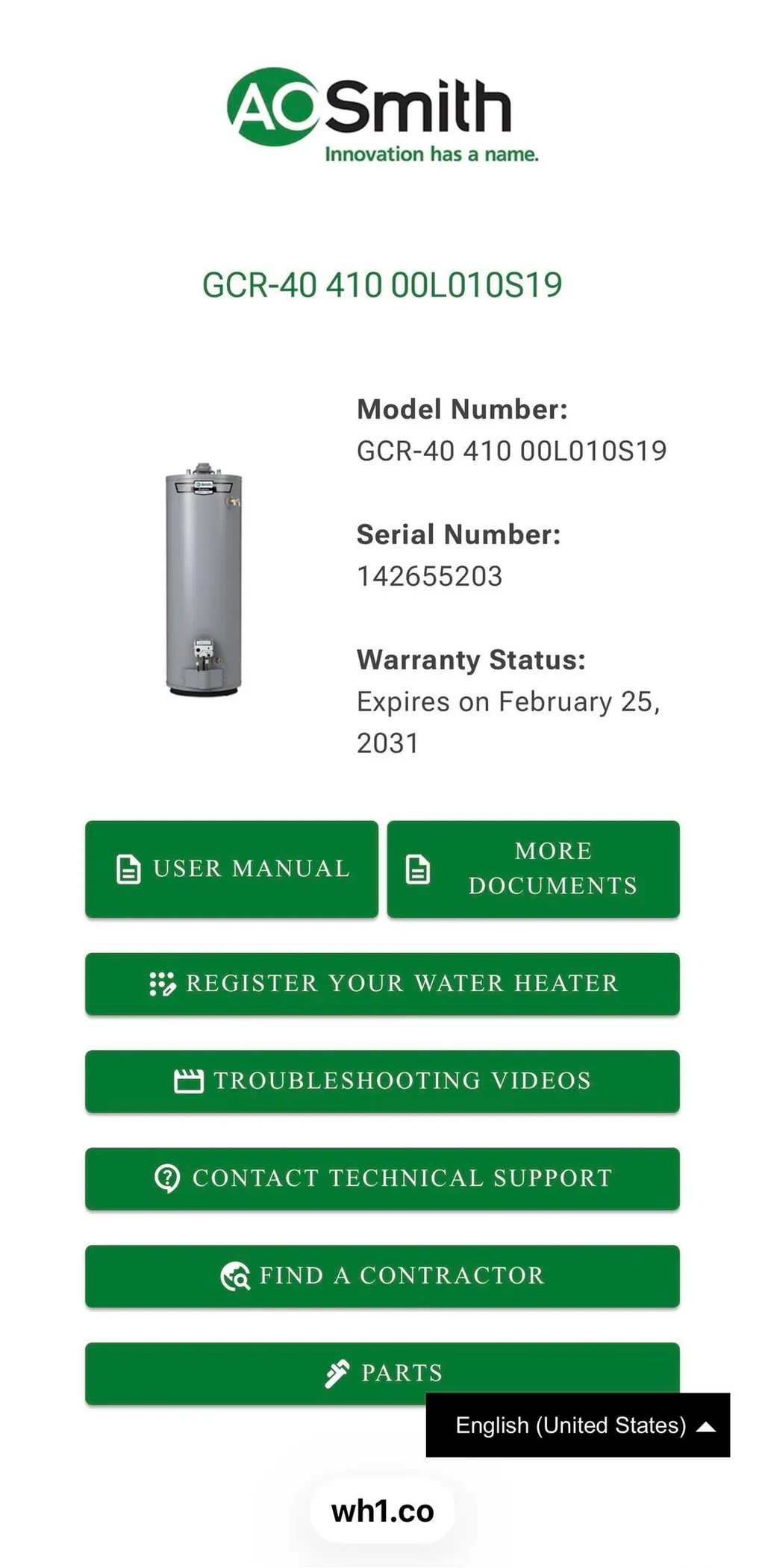Expand the English (United States) language selector
This screenshot has height=1568, width=765.
pyautogui.click(x=578, y=1425)
